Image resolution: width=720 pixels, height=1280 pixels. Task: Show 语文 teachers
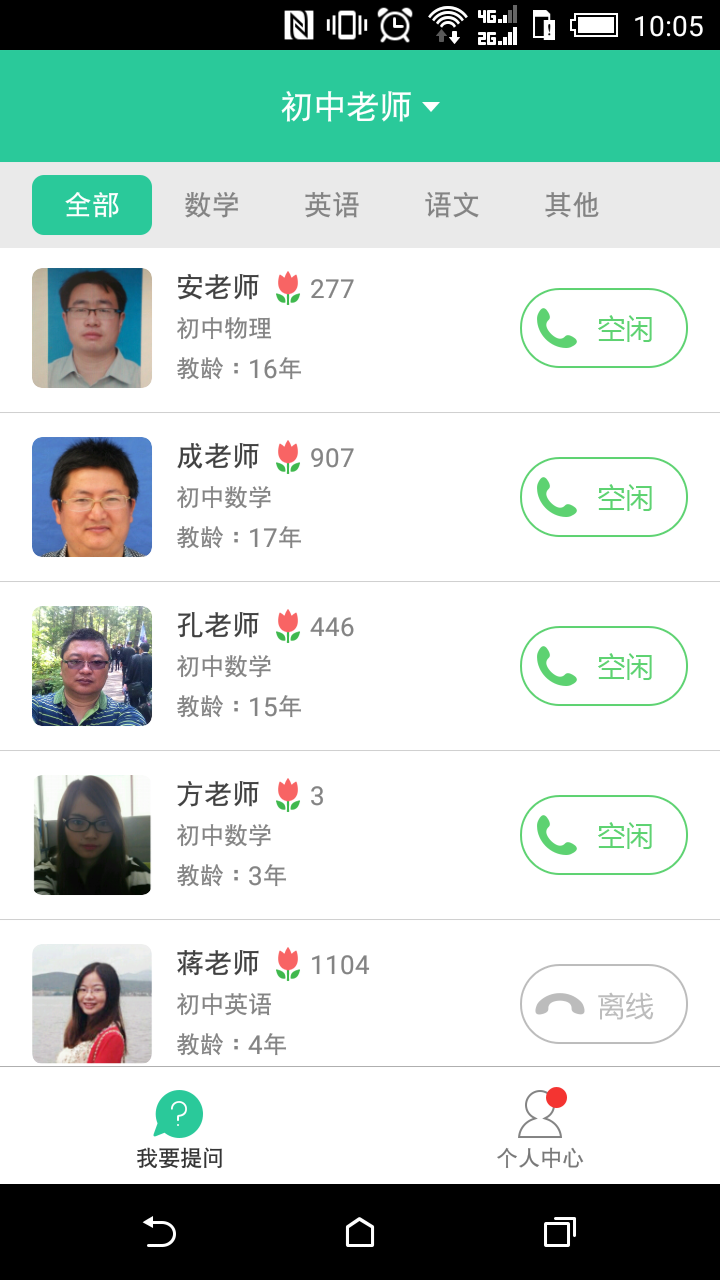452,205
